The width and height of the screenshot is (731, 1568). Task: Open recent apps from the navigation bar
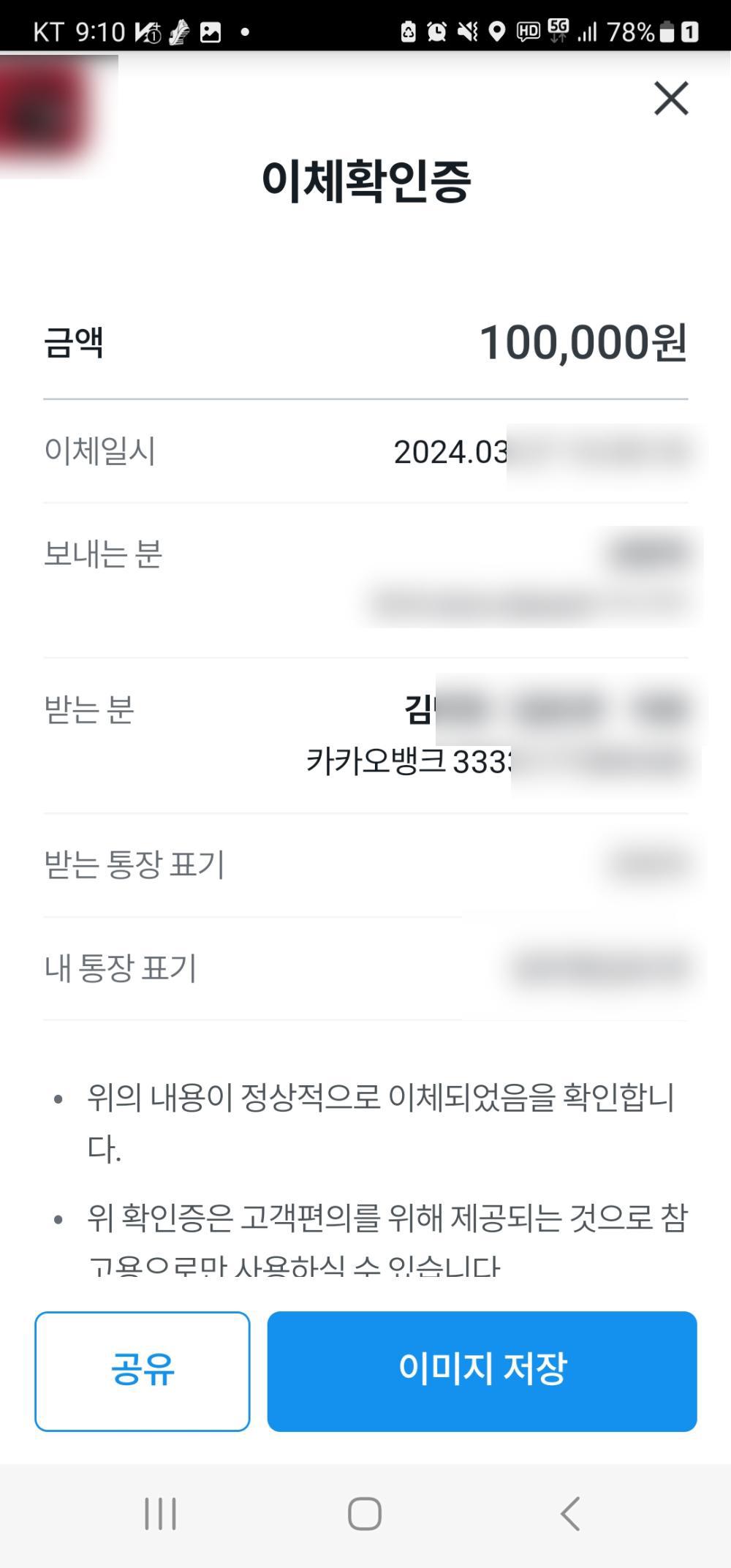coord(160,1514)
